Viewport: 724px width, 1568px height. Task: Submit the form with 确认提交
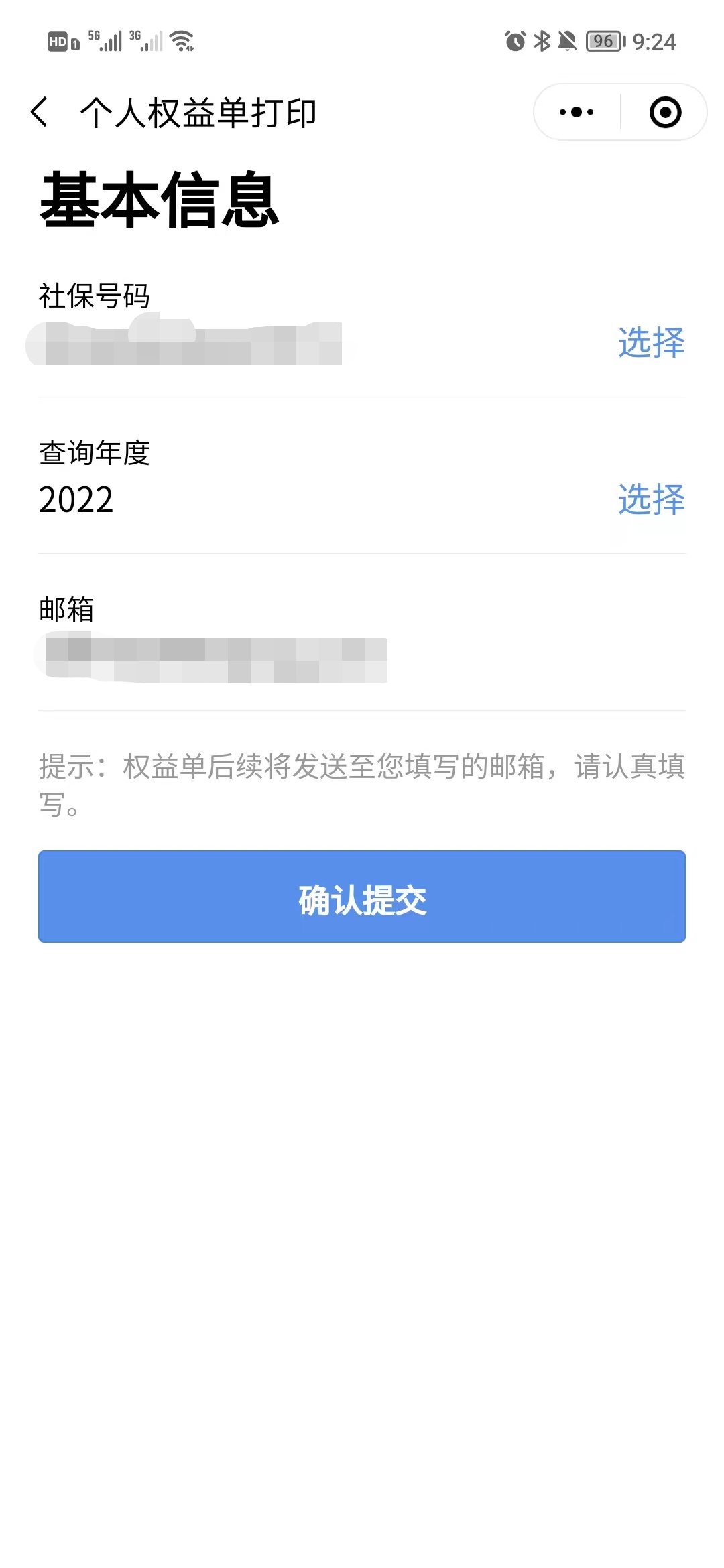coord(362,897)
